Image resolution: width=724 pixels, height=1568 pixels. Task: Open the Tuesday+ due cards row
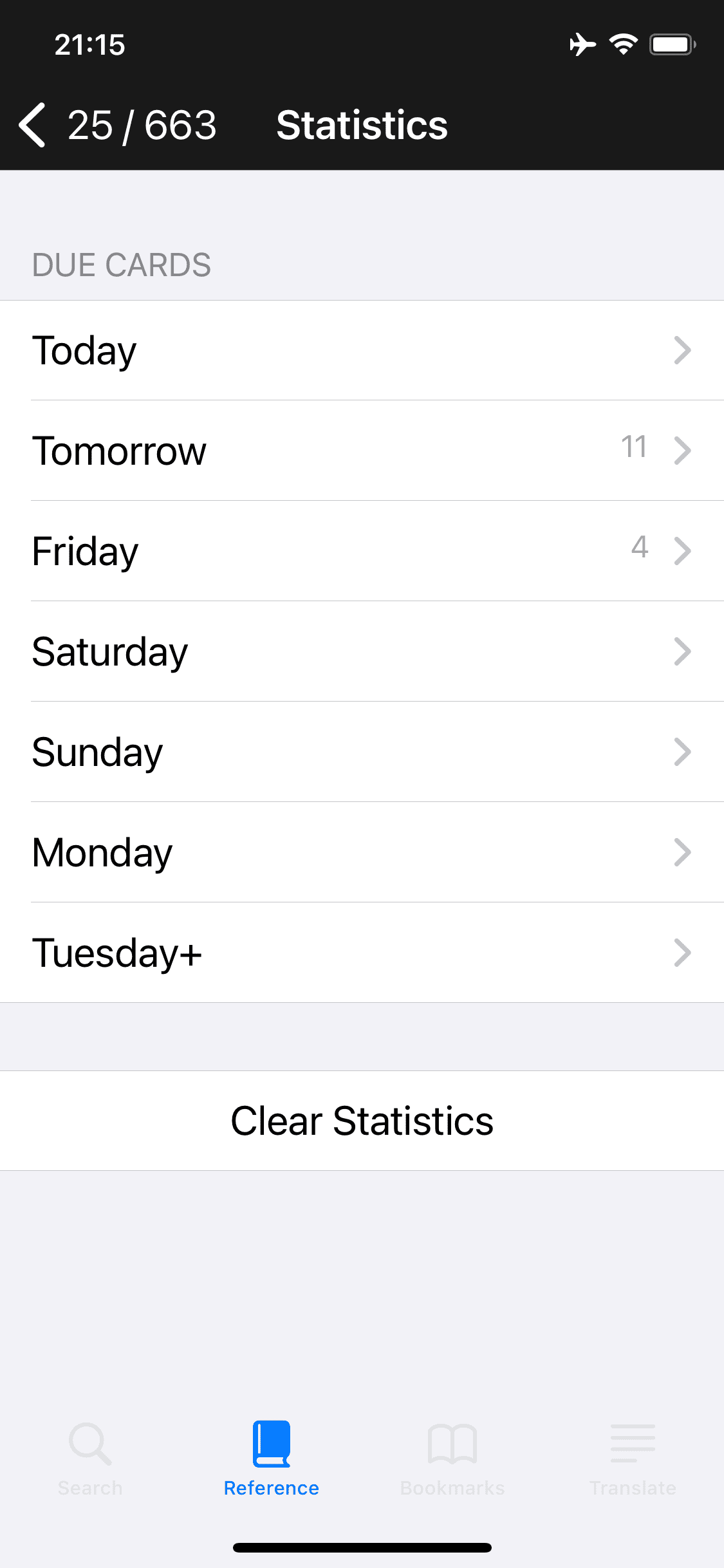362,953
